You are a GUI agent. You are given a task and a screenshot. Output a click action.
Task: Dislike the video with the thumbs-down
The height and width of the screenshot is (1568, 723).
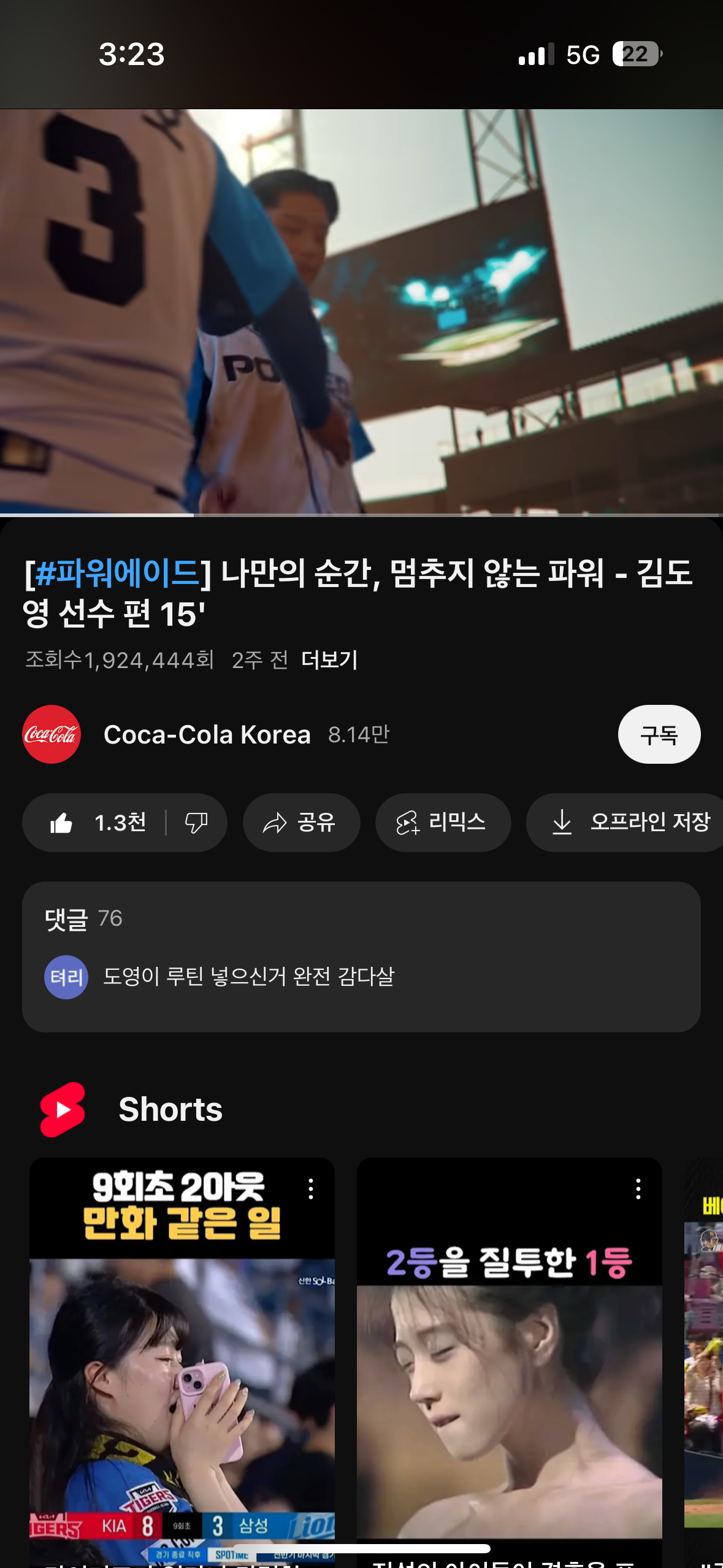(196, 823)
